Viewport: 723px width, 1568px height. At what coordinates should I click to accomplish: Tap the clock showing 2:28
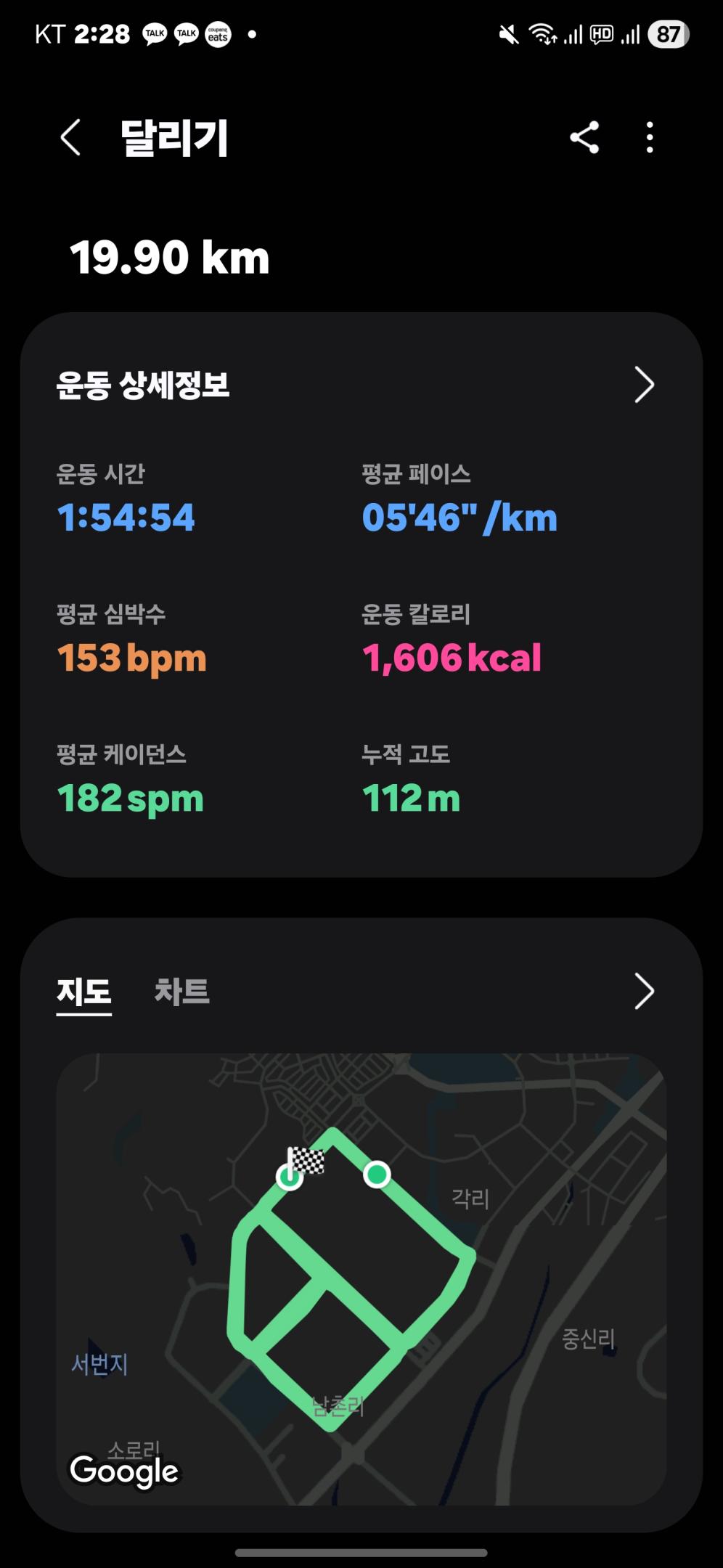tap(102, 33)
